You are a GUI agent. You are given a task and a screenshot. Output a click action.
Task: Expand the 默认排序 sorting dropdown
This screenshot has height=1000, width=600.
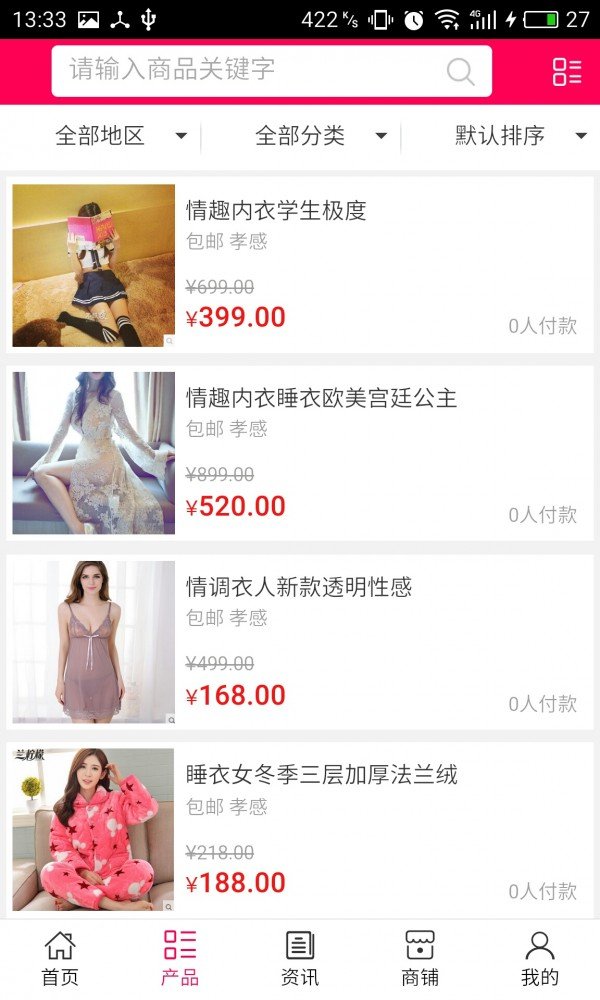pos(520,136)
